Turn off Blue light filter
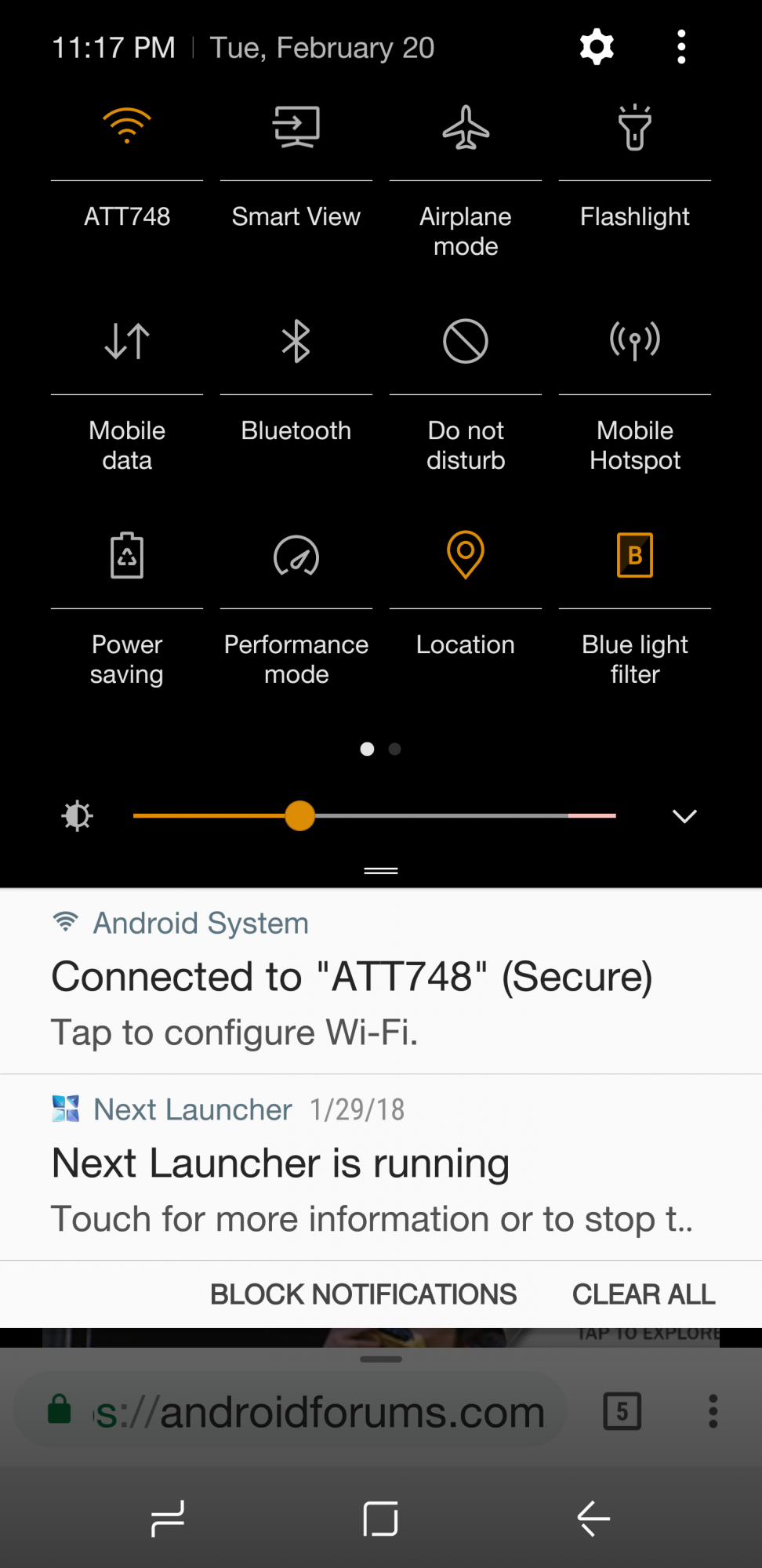This screenshot has width=762, height=1568. pyautogui.click(x=635, y=555)
